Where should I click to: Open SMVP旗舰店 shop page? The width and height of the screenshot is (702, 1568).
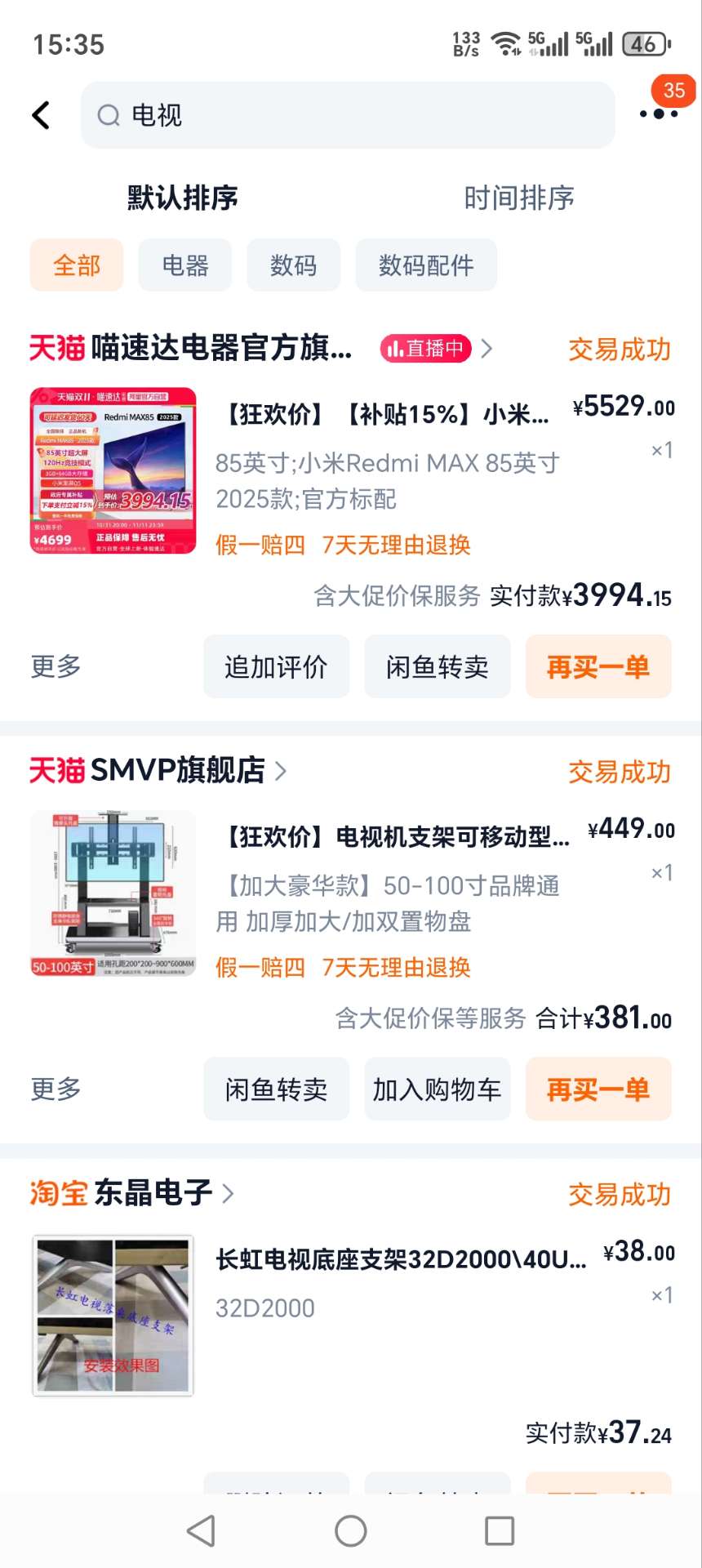coord(177,770)
